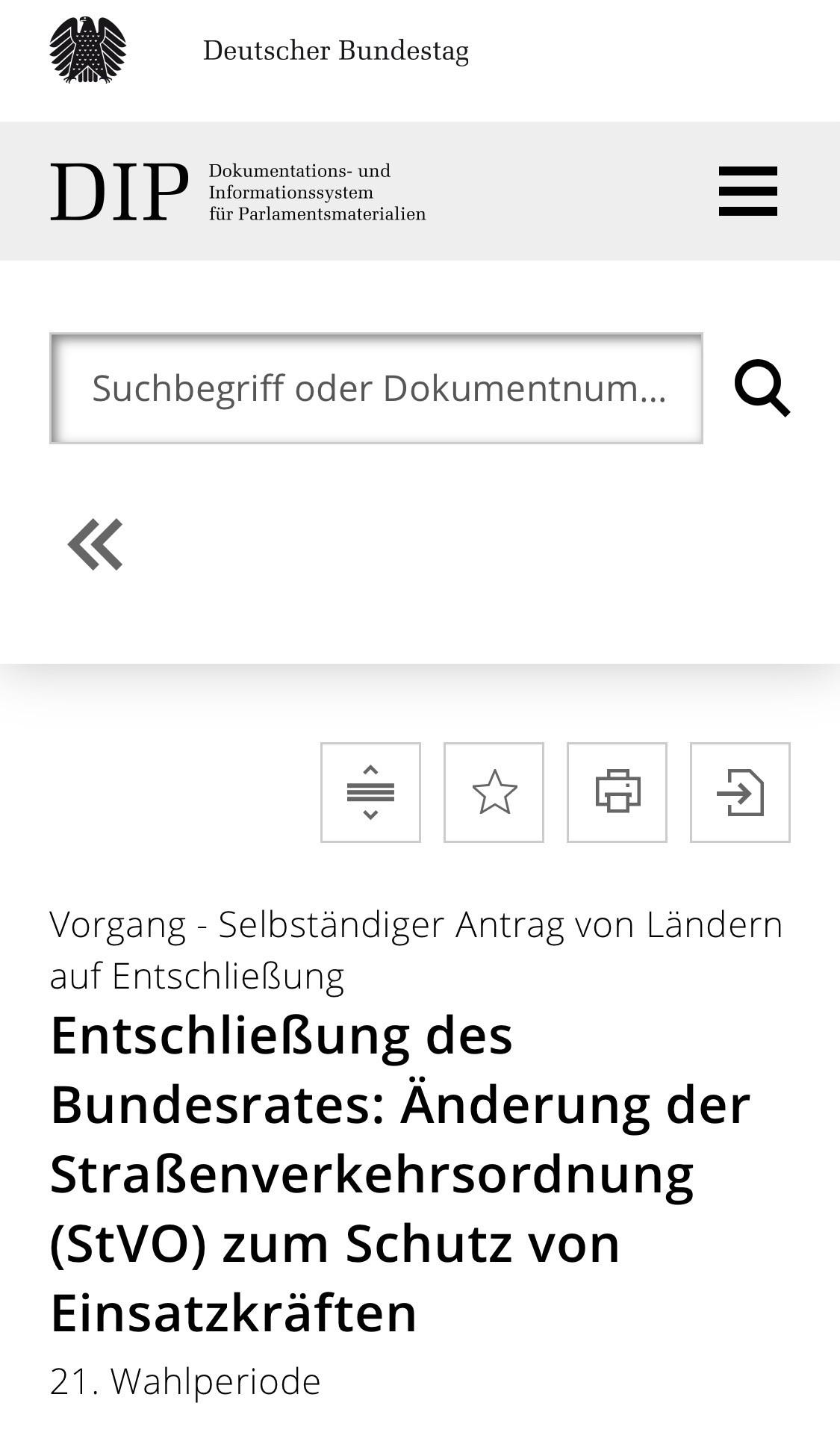Tap the search term input field
This screenshot has width=840, height=1456.
click(x=376, y=388)
